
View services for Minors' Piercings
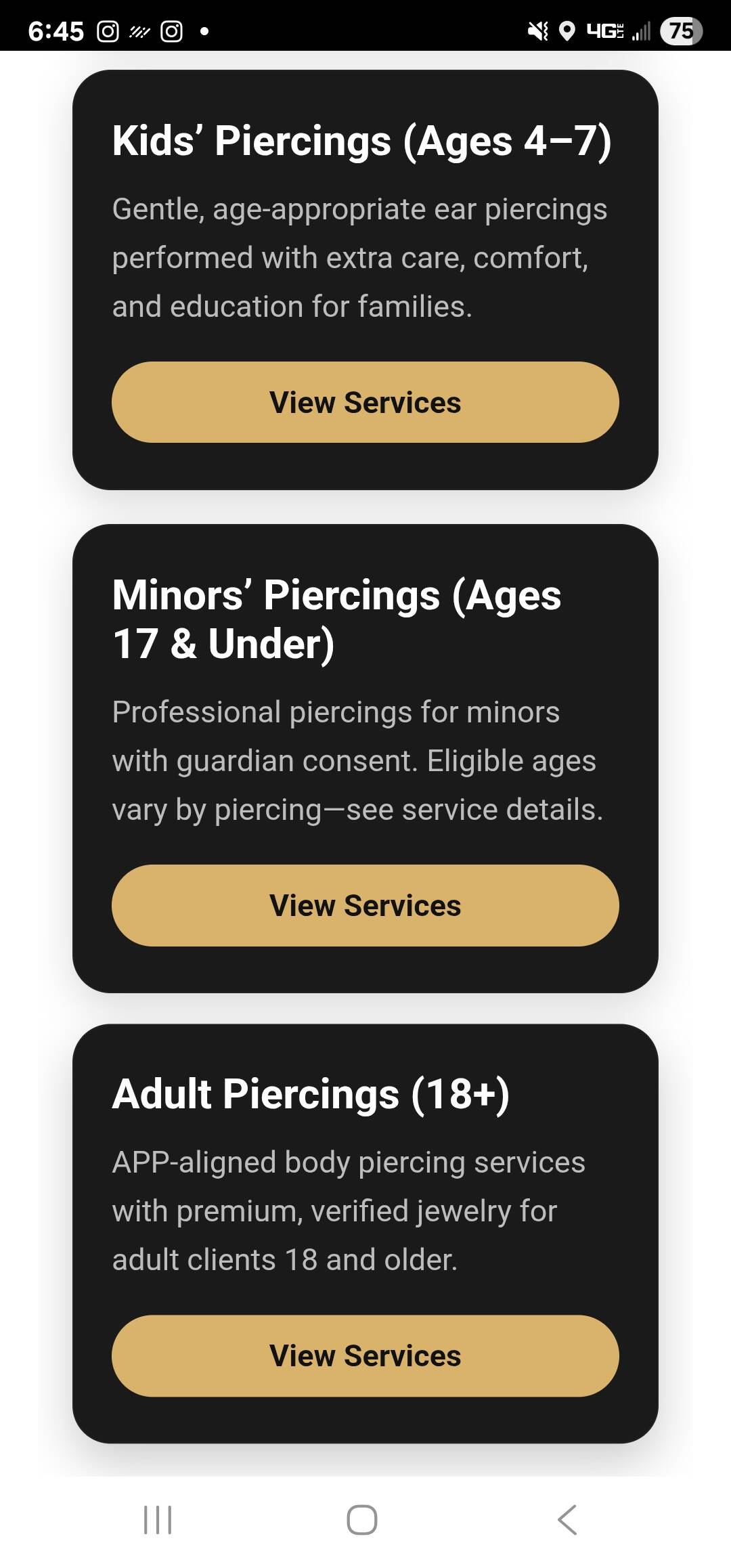click(365, 905)
